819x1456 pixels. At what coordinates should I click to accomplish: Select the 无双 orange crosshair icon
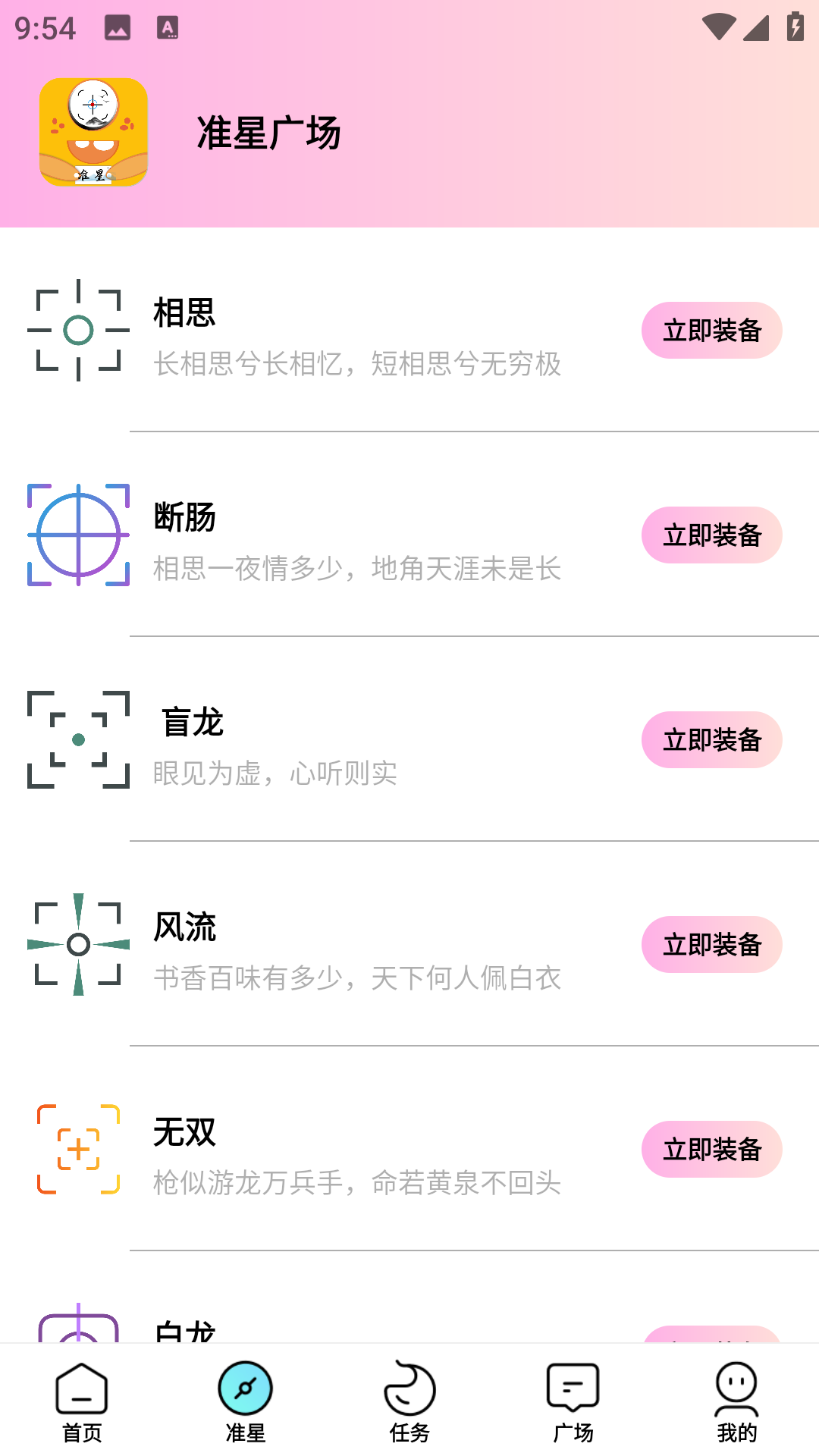[x=78, y=1149]
